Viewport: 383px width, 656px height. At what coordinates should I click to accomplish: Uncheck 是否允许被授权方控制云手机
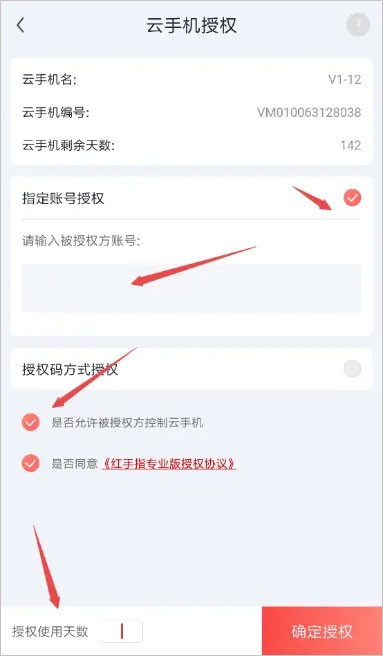pyautogui.click(x=31, y=423)
